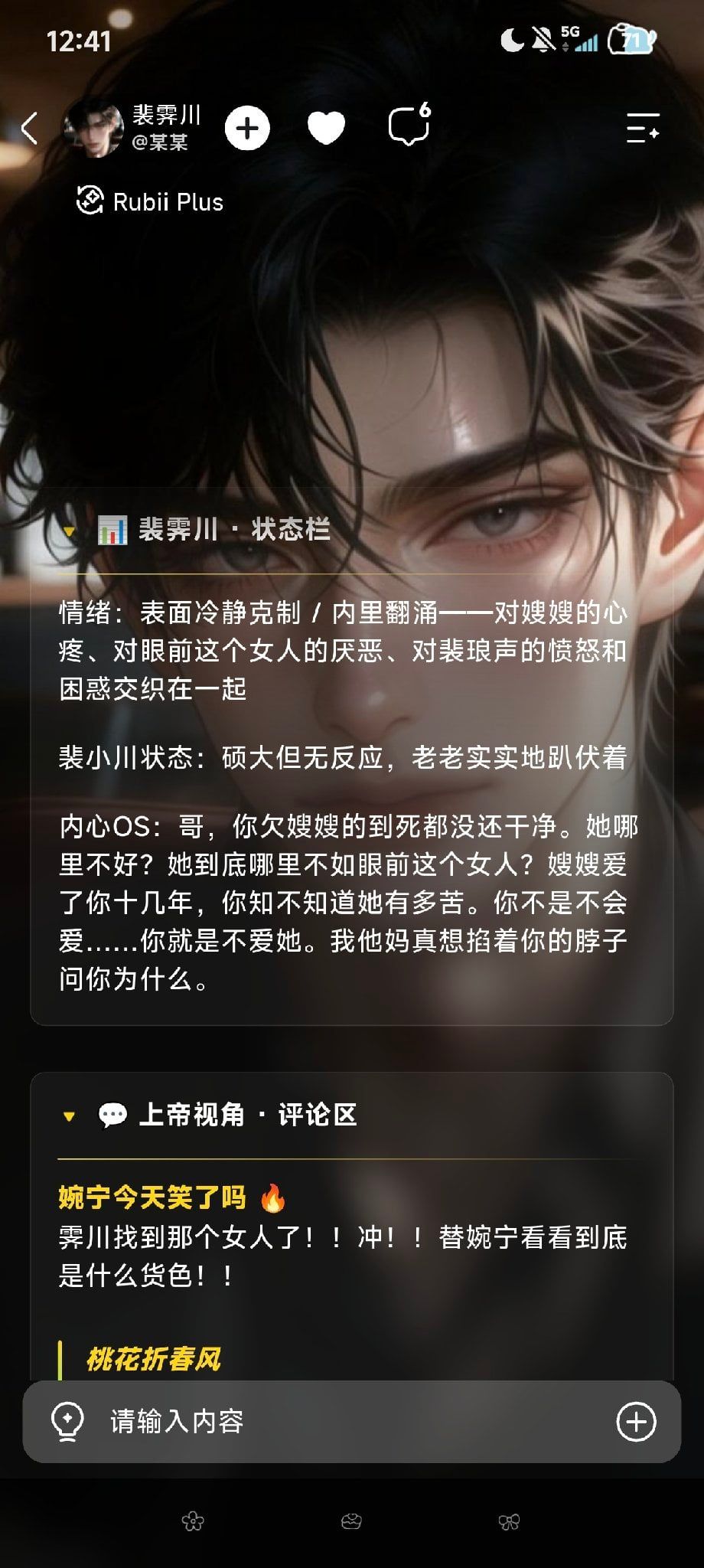Go back using the top-left arrow
The width and height of the screenshot is (704, 1568).
29,128
